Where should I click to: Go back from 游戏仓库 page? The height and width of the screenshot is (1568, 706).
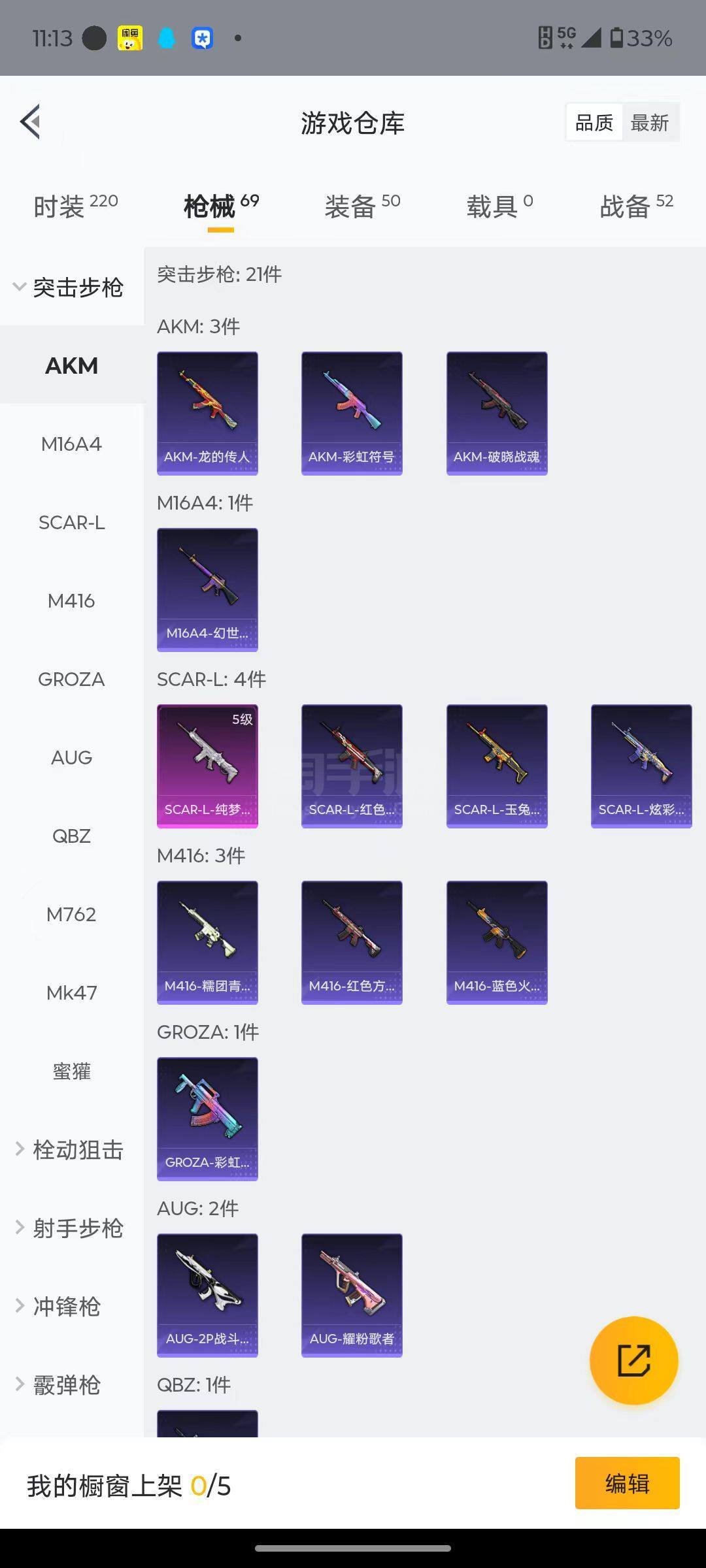pyautogui.click(x=31, y=122)
